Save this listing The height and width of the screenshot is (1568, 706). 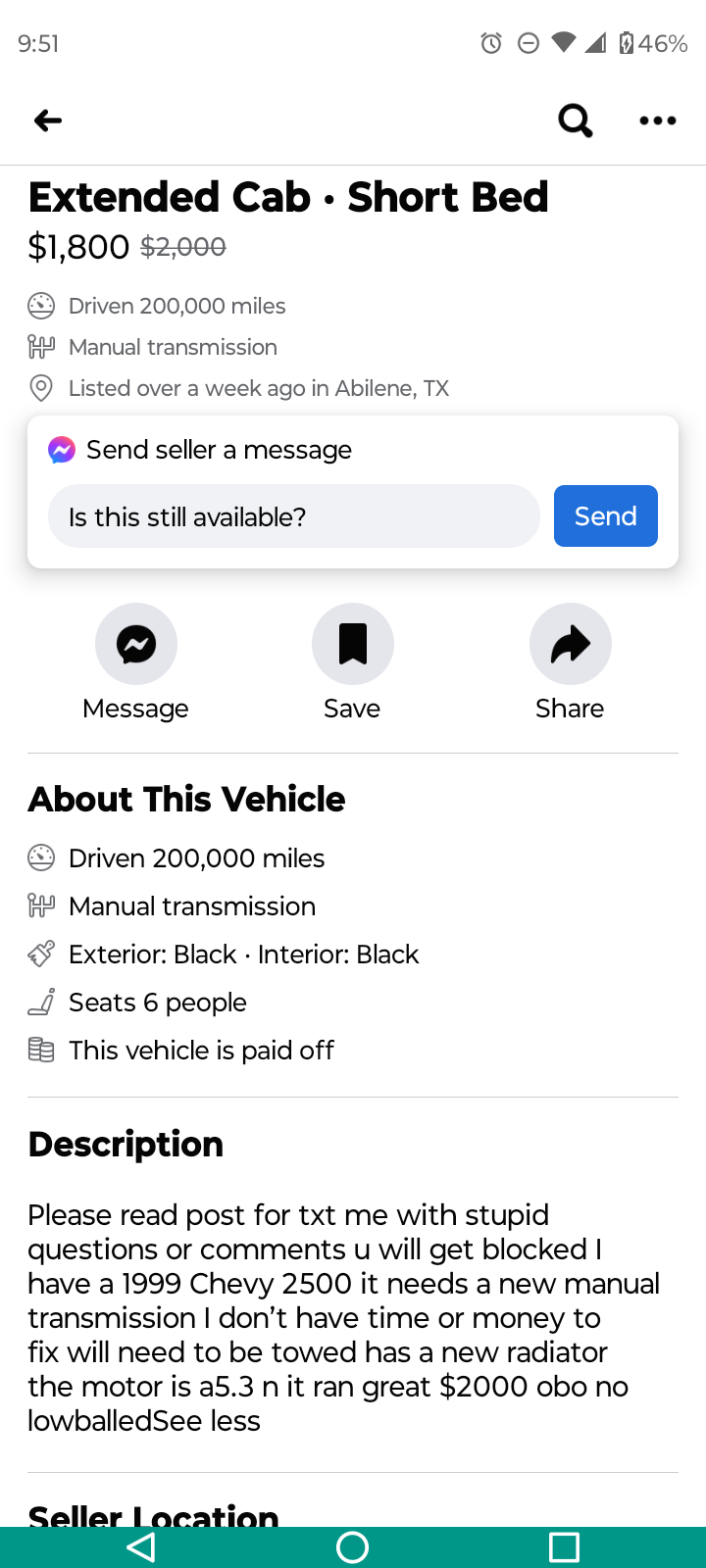352,644
